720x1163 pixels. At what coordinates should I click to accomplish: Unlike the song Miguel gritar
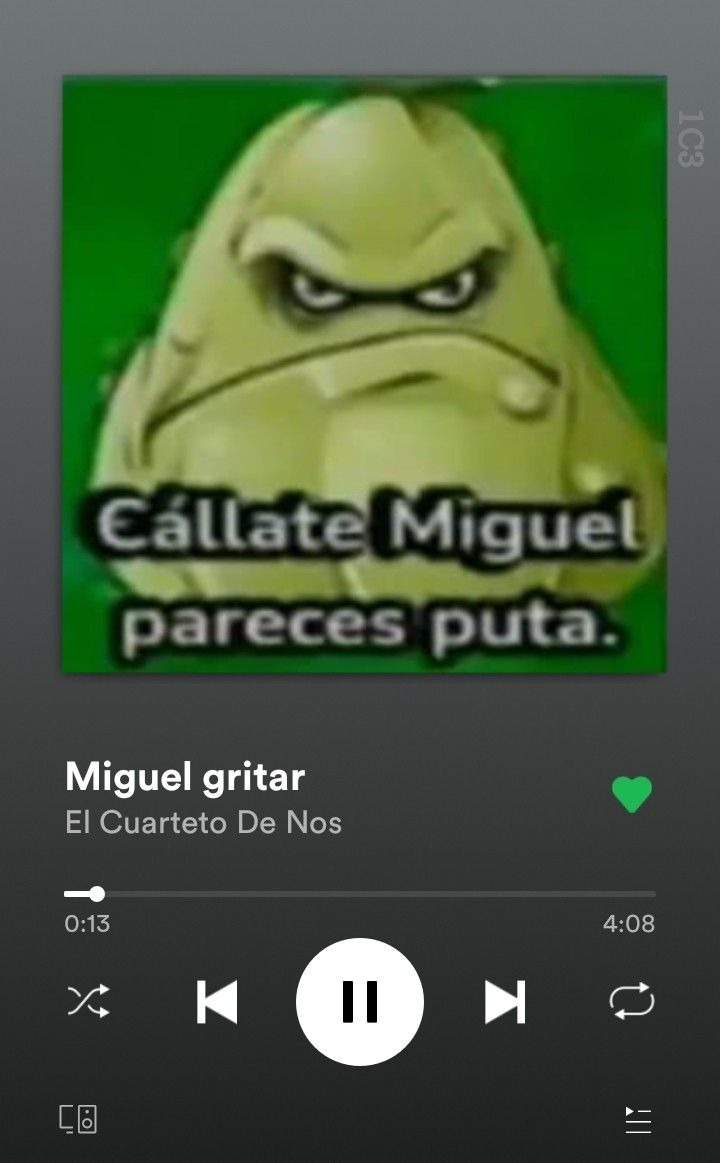pos(632,794)
